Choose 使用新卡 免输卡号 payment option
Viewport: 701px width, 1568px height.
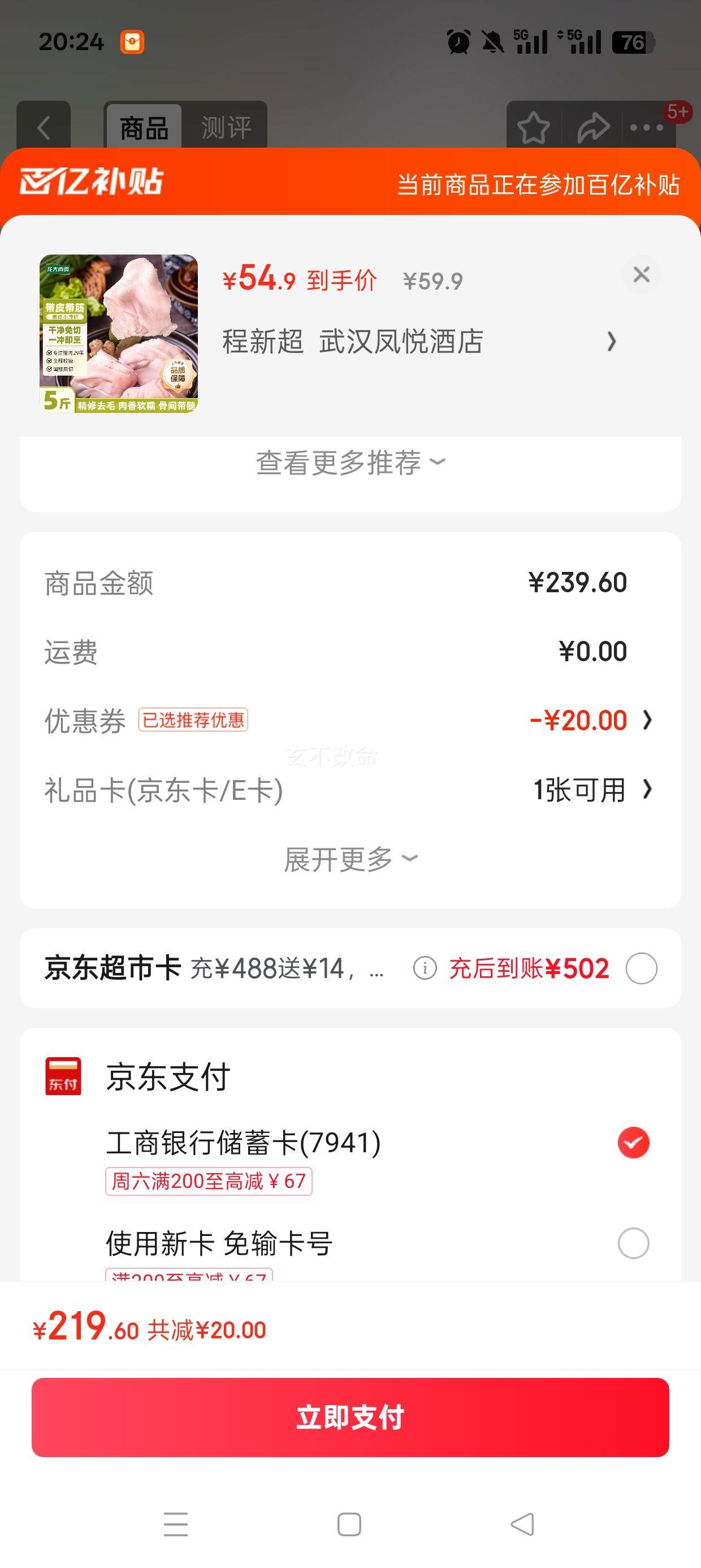(x=633, y=1243)
